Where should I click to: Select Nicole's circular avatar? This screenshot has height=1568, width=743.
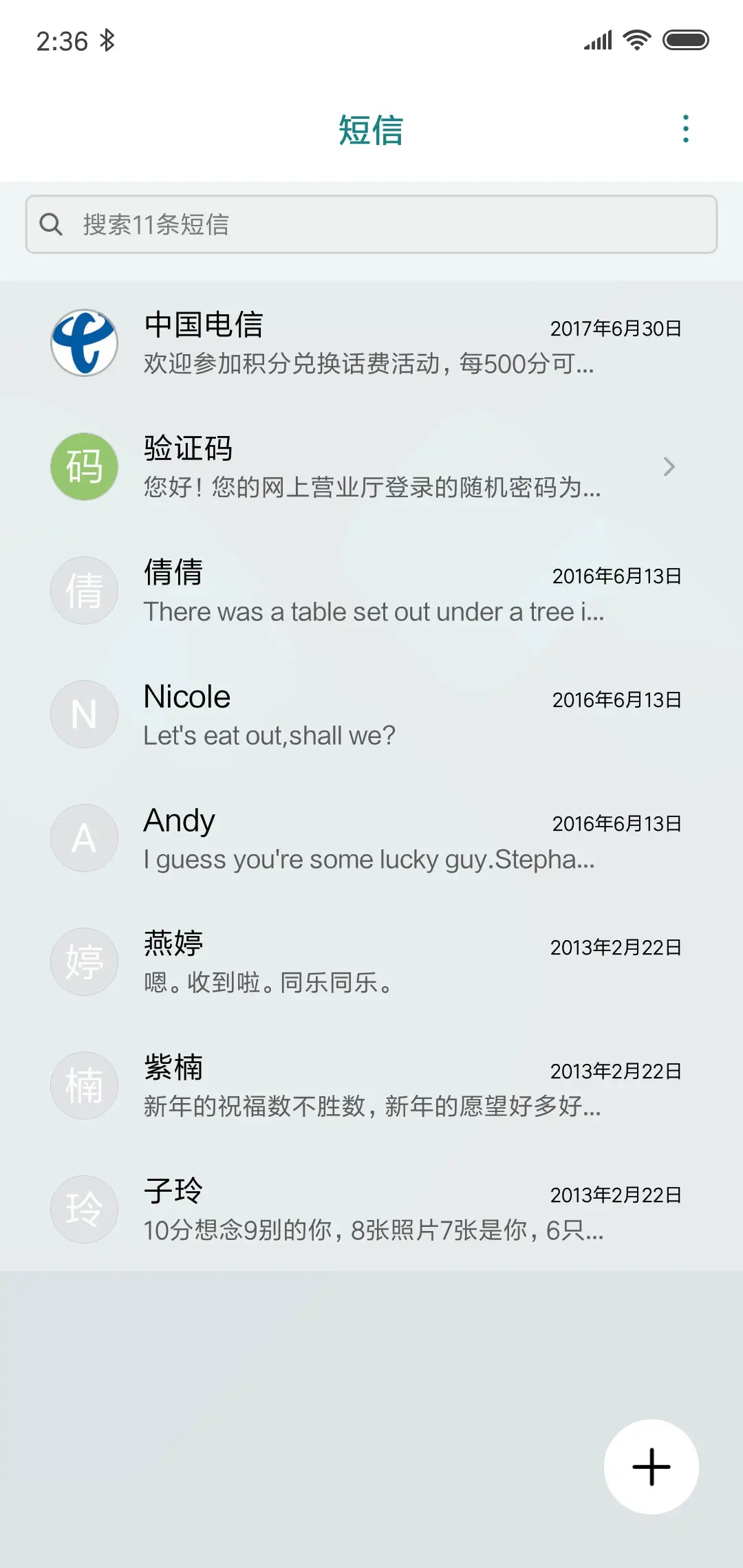[x=84, y=714]
